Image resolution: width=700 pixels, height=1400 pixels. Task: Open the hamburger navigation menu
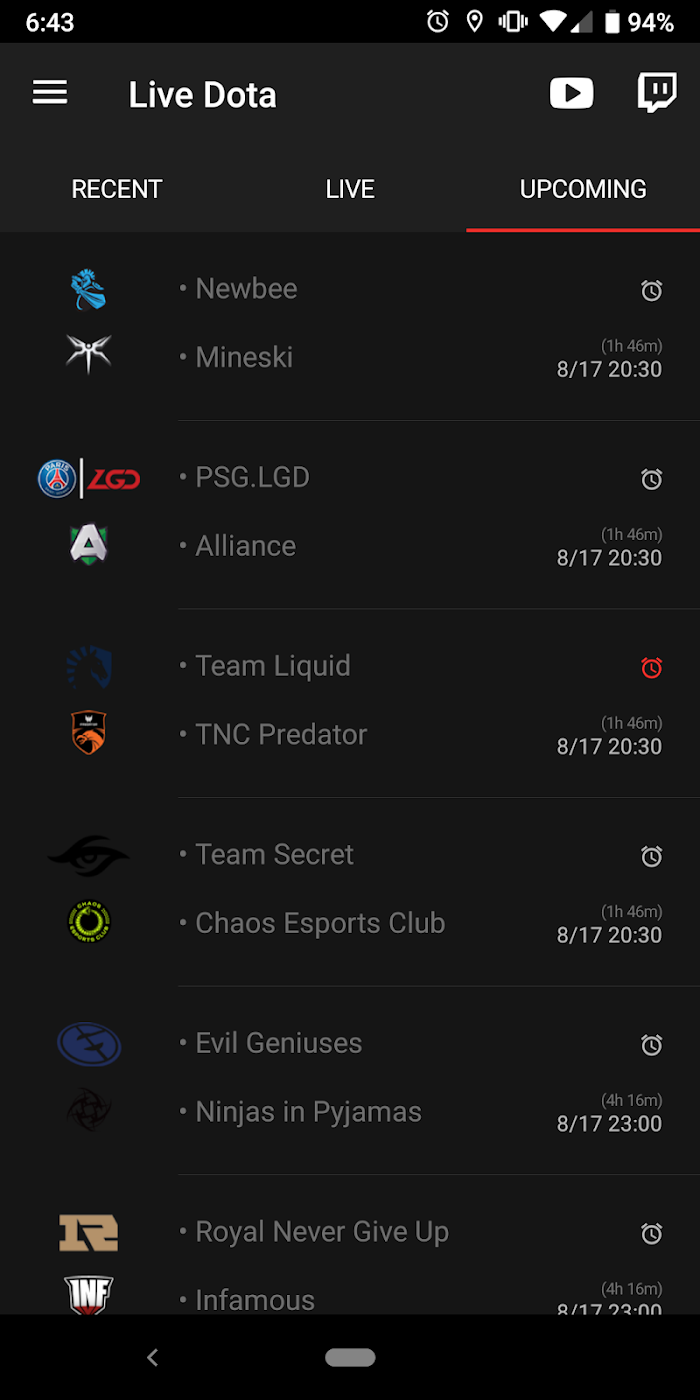(50, 94)
